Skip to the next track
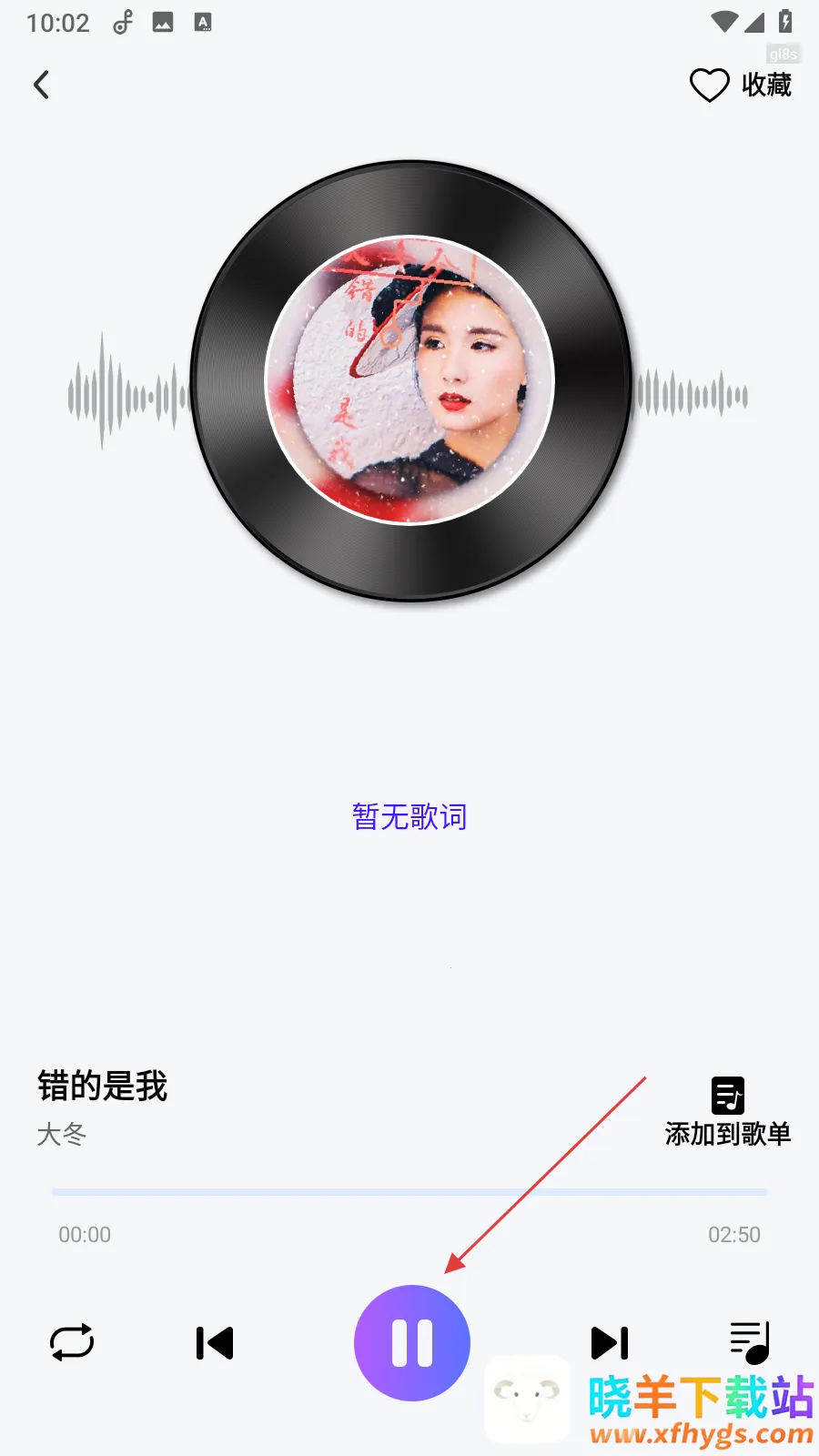 tap(610, 1343)
